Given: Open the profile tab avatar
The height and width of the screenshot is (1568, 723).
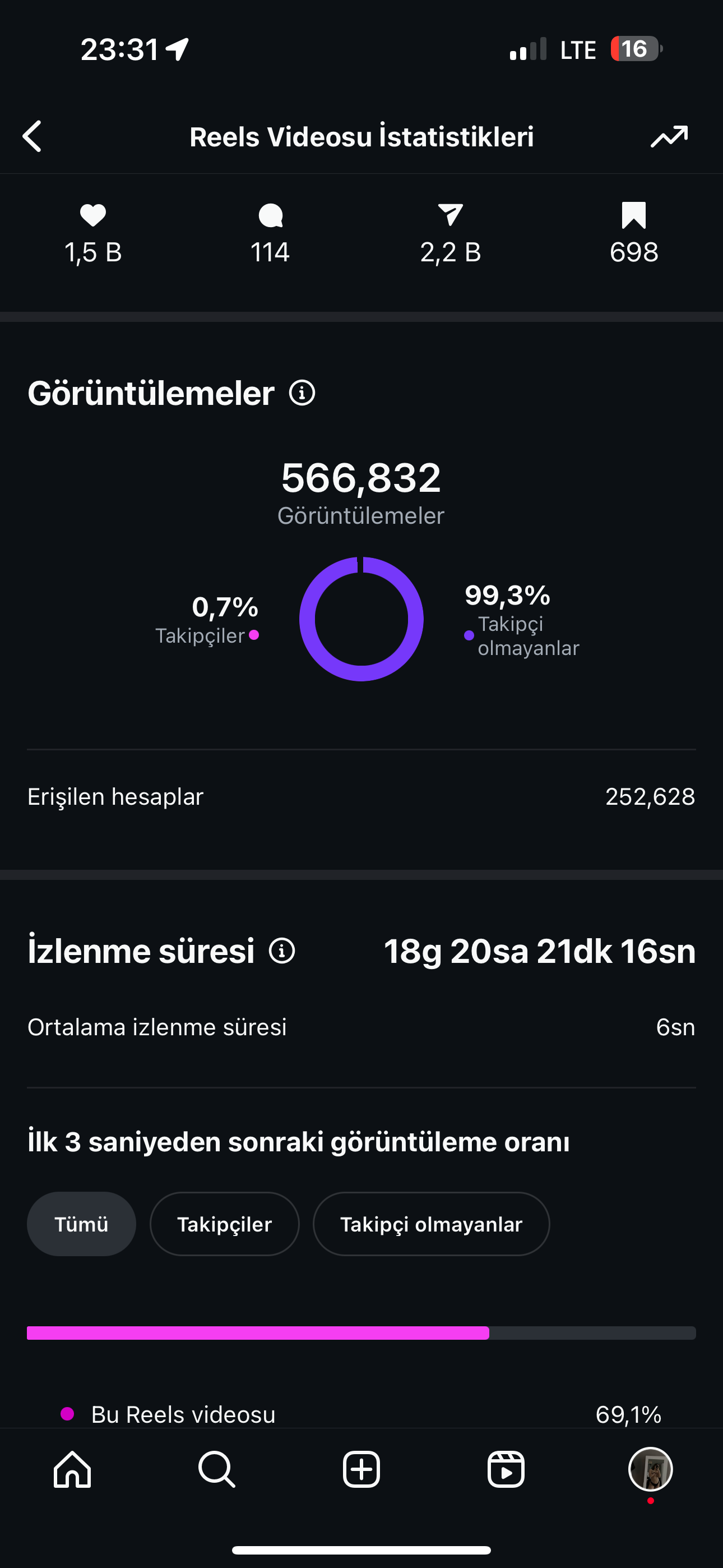Looking at the screenshot, I should [x=651, y=1469].
